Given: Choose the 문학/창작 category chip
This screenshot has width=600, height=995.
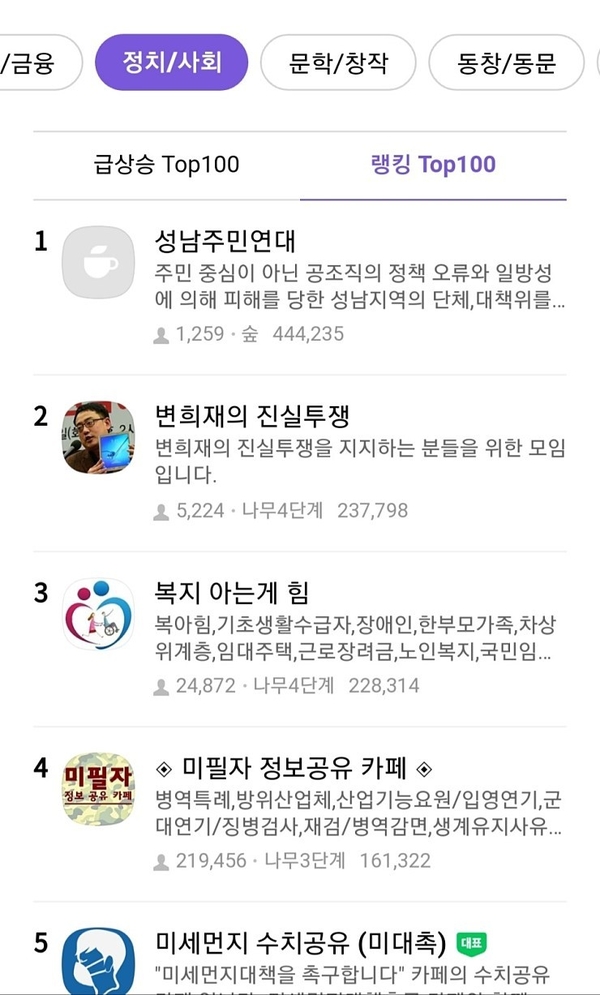Looking at the screenshot, I should [x=337, y=63].
